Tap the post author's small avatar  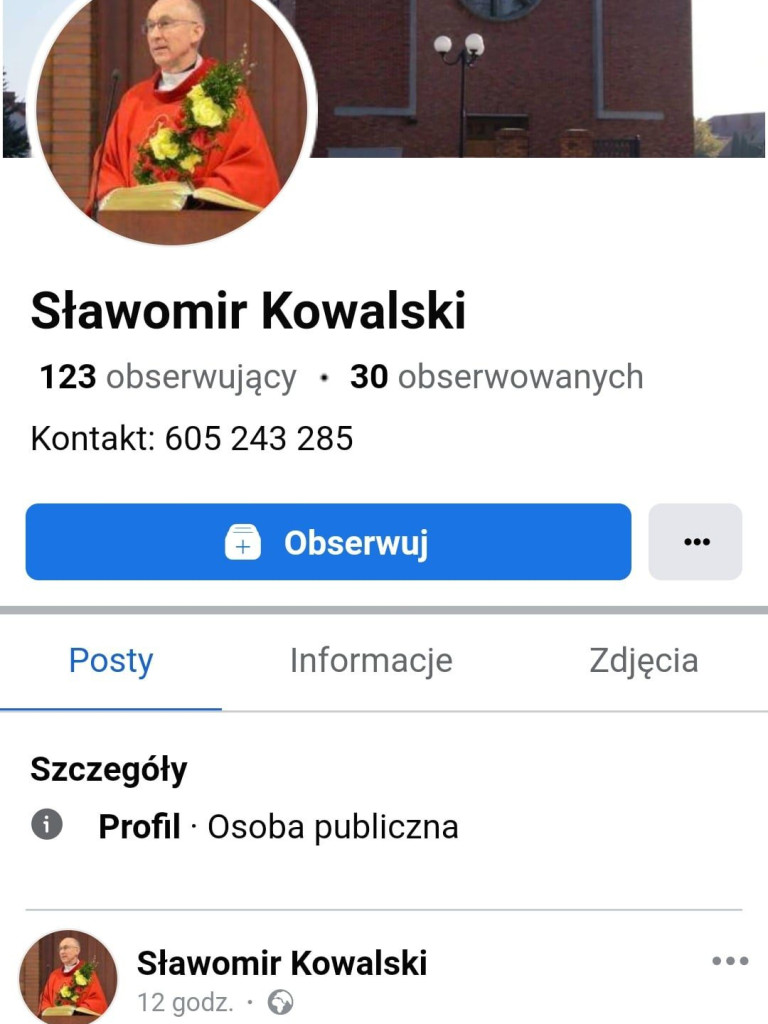[x=68, y=977]
